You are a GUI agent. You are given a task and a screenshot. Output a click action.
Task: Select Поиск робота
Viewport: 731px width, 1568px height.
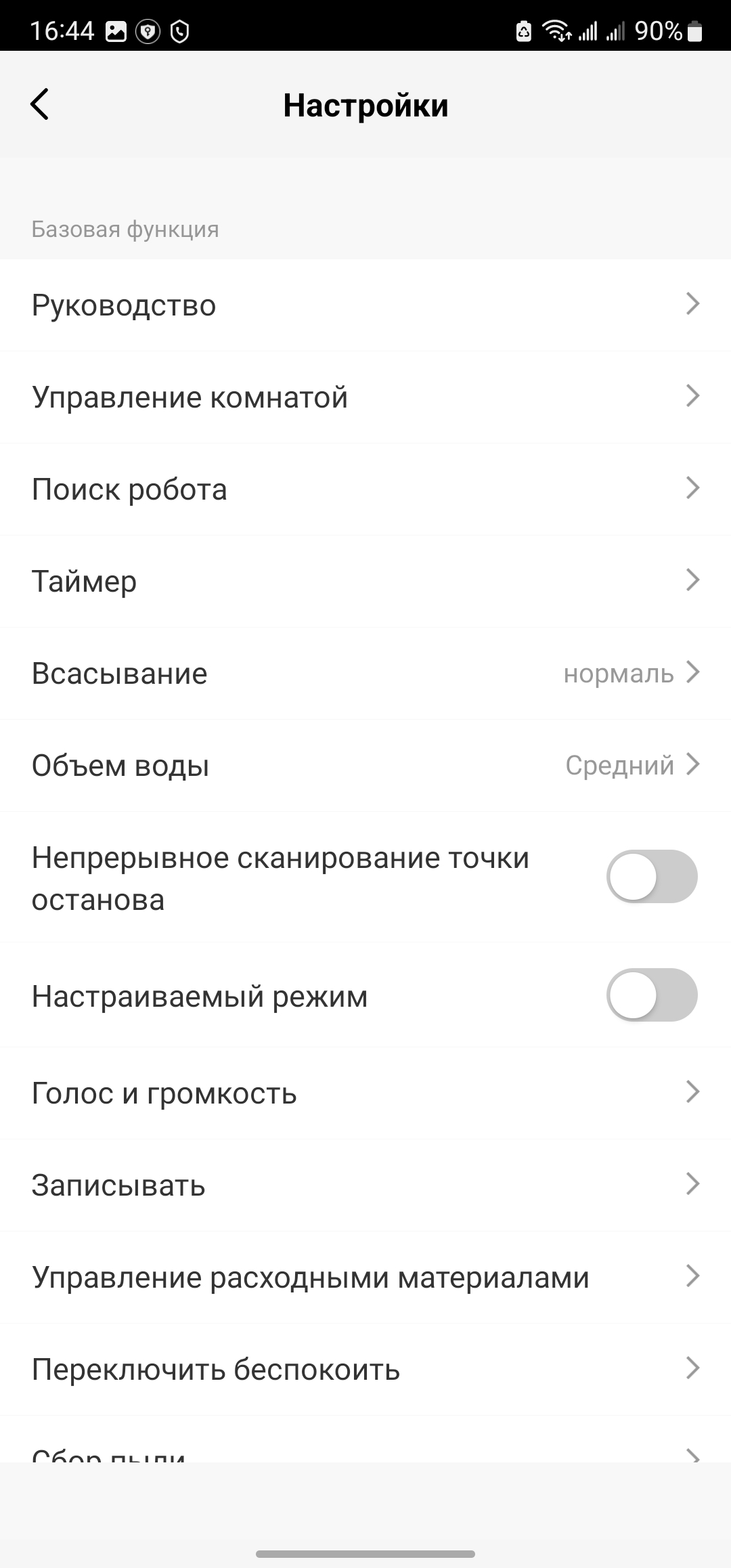[x=365, y=489]
